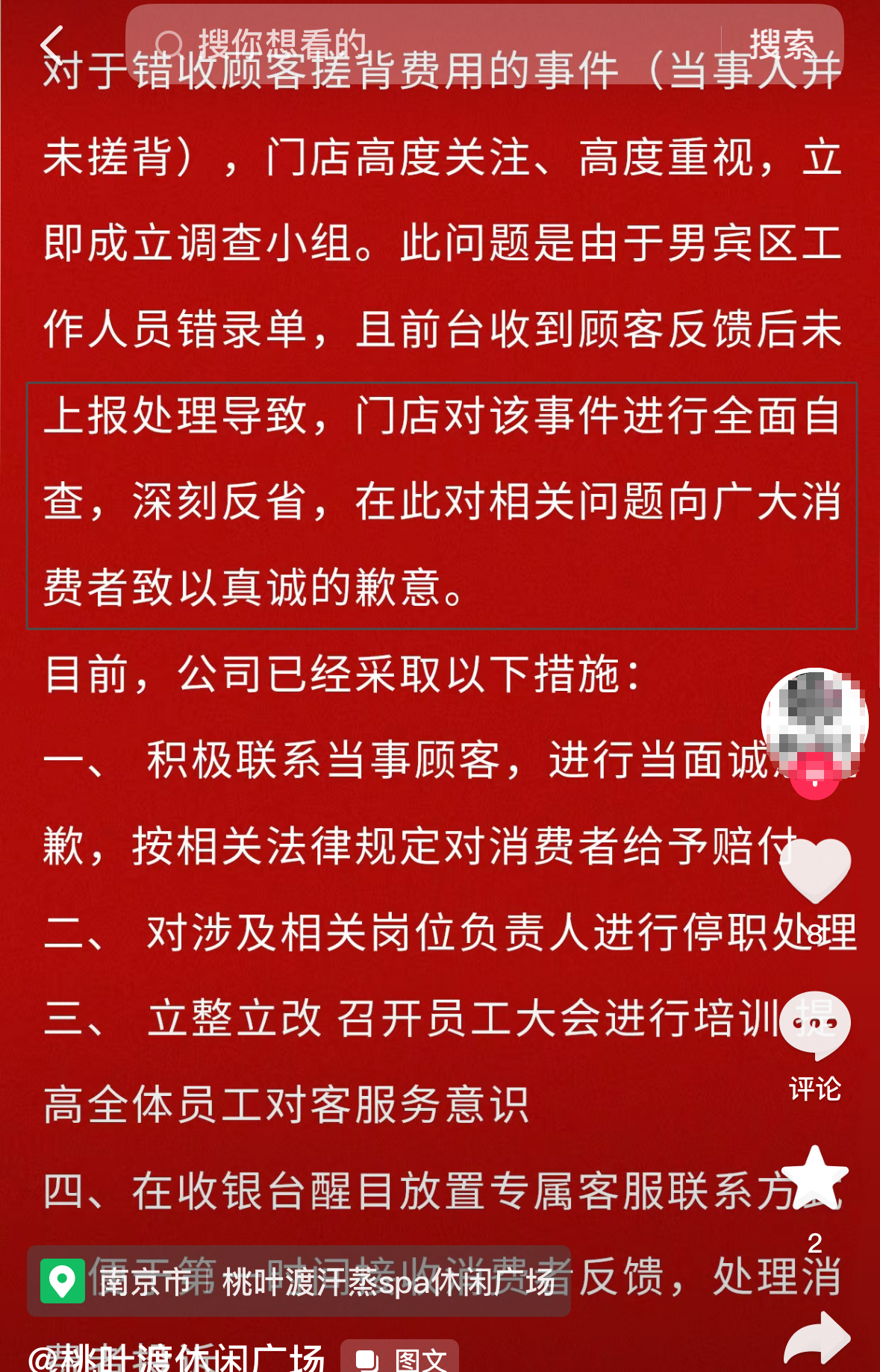Favorite this post with the star icon
This screenshot has height=1372, width=880.
(x=814, y=1179)
